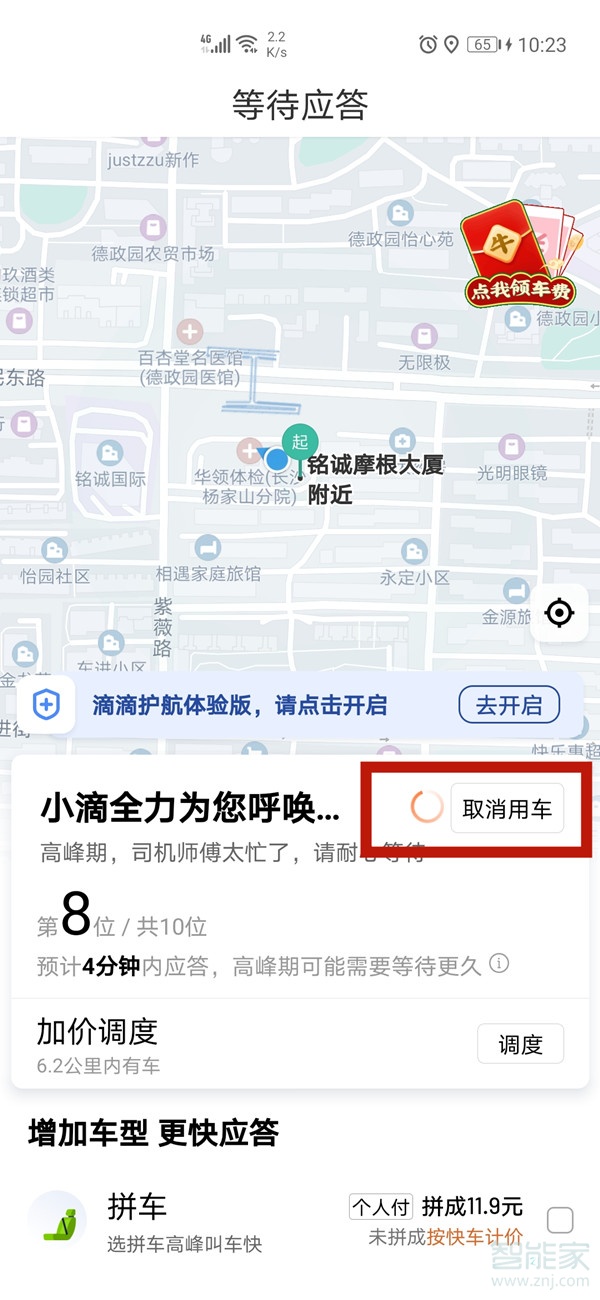Tap 调度 to add a fare boost

pyautogui.click(x=520, y=1044)
